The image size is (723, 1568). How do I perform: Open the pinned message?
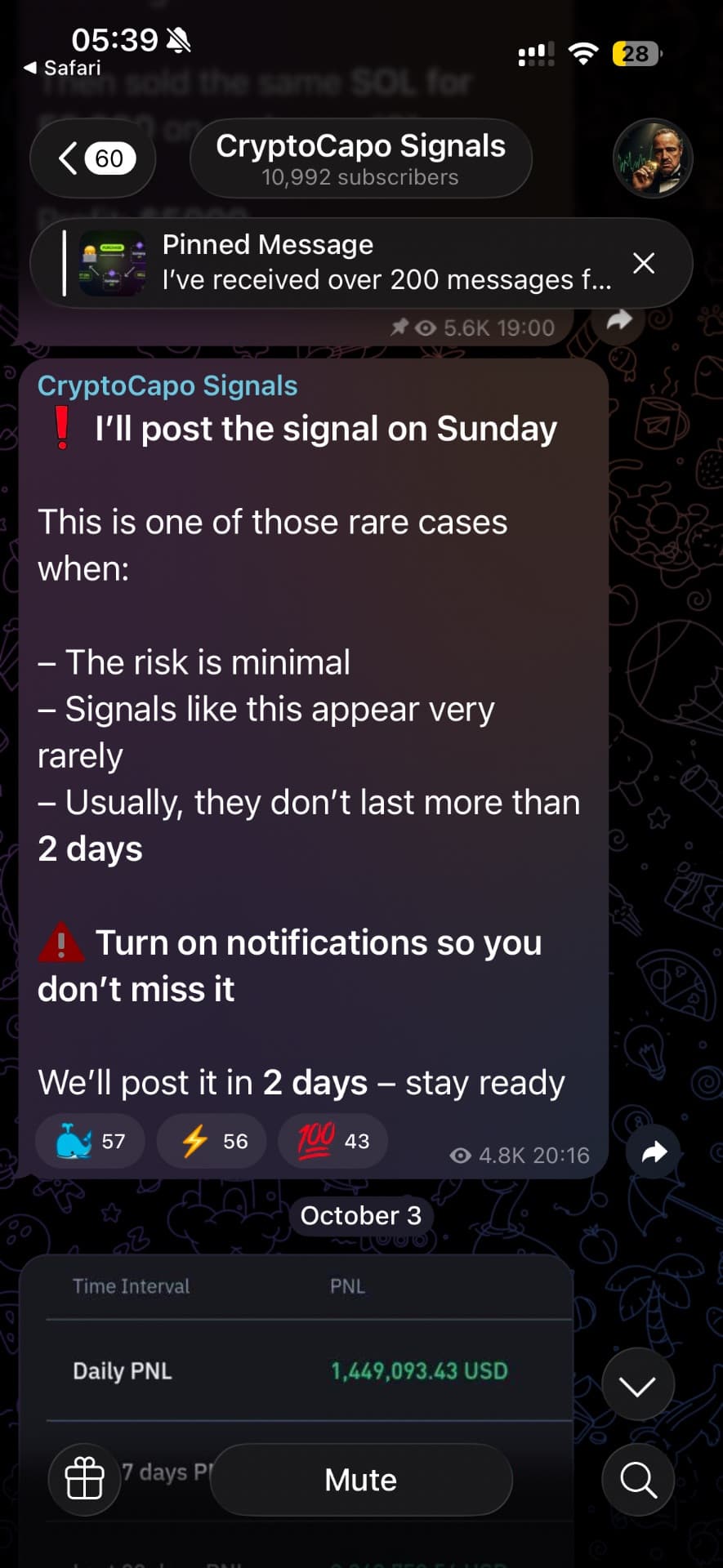tap(335, 263)
